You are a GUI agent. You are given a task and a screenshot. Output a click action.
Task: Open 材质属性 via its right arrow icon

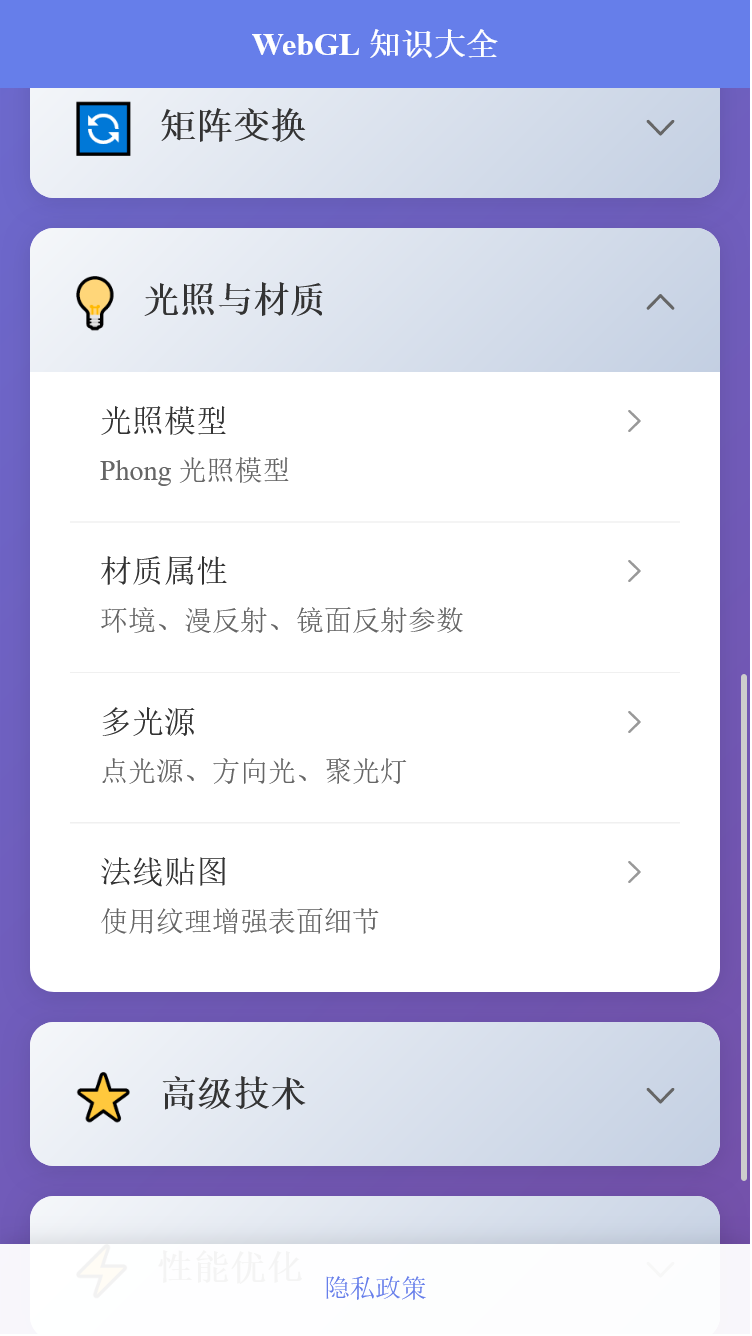[x=634, y=571]
